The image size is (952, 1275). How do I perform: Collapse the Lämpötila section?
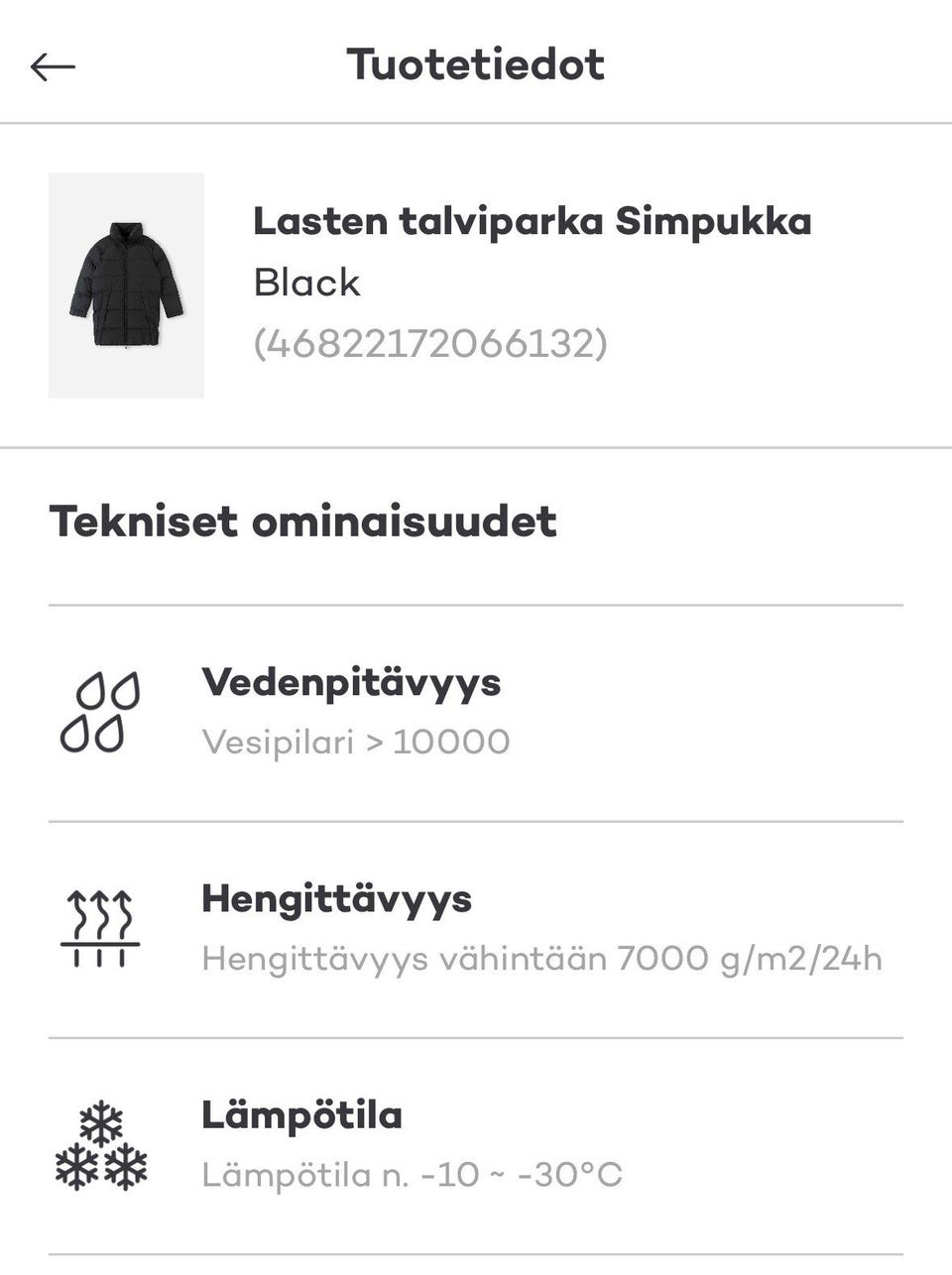301,1115
